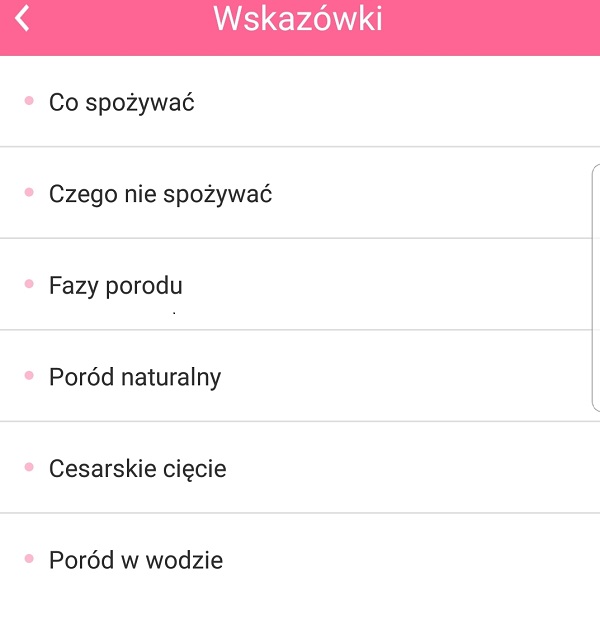Go back using the header arrow
This screenshot has width=600, height=635.
click(x=23, y=19)
